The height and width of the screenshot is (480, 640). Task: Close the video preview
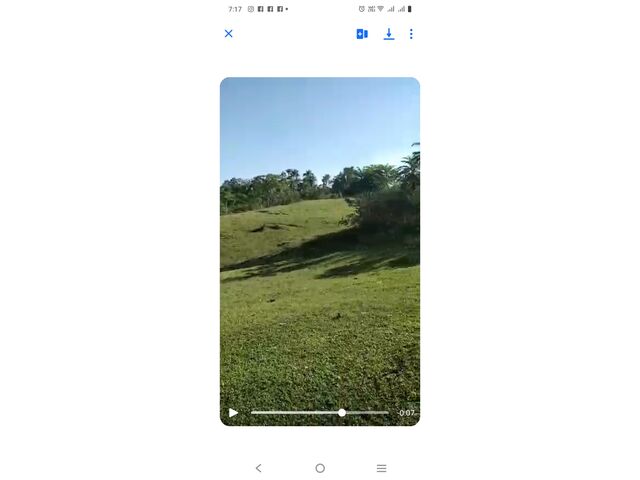click(x=228, y=34)
